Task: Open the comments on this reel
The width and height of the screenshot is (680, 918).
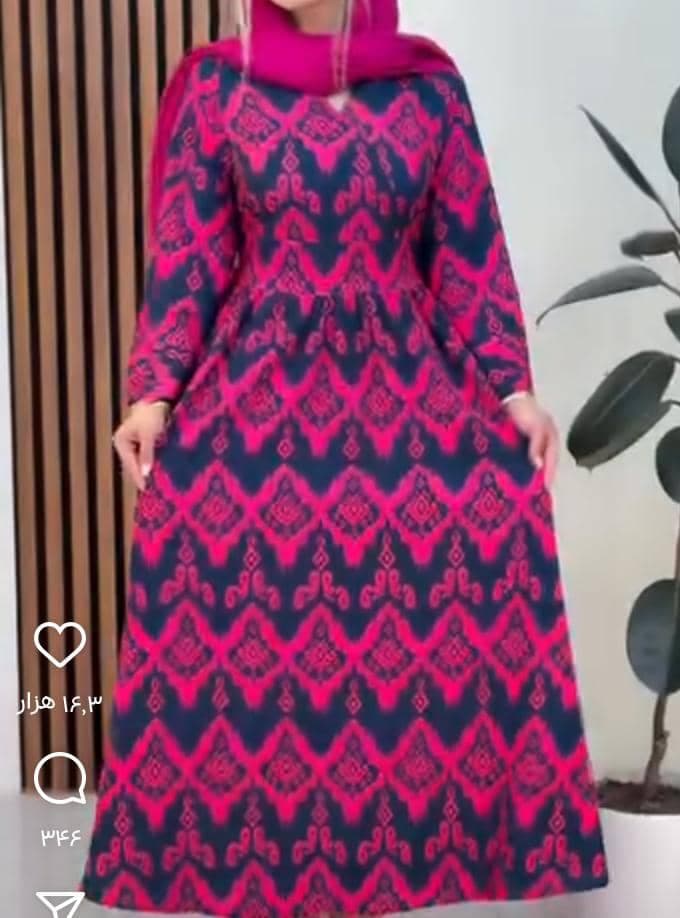Action: 60,779
